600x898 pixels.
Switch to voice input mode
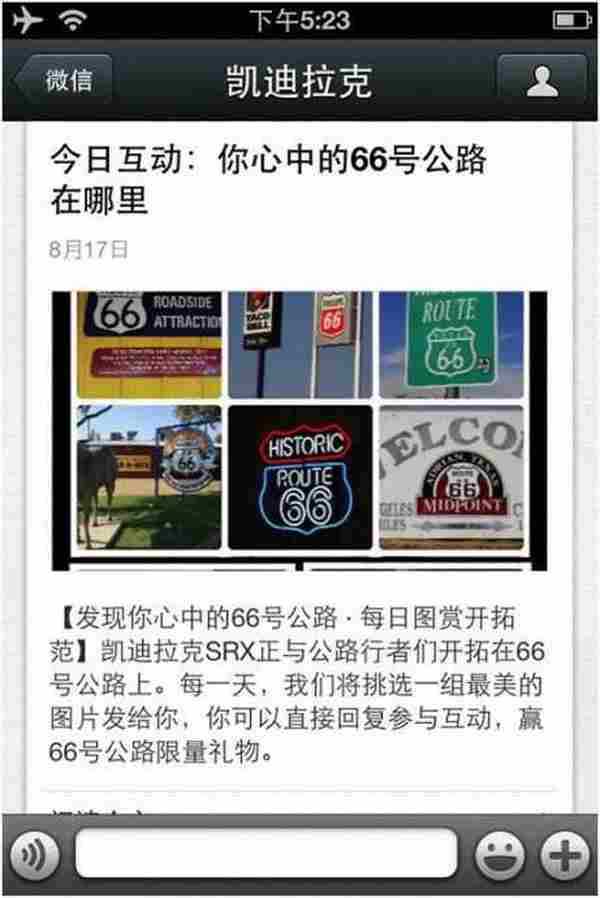(35, 856)
